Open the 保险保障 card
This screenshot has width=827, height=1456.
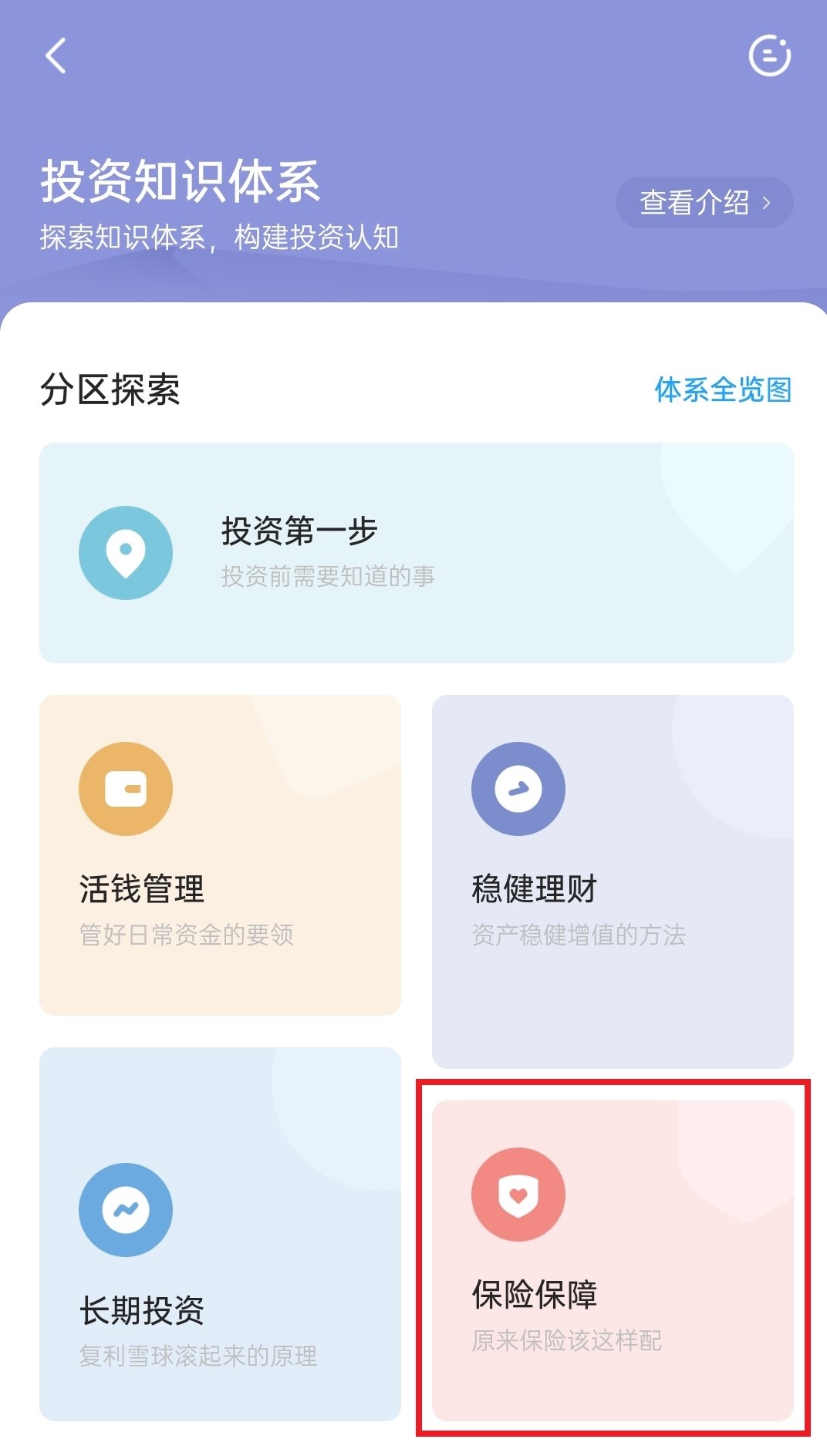[x=612, y=1259]
